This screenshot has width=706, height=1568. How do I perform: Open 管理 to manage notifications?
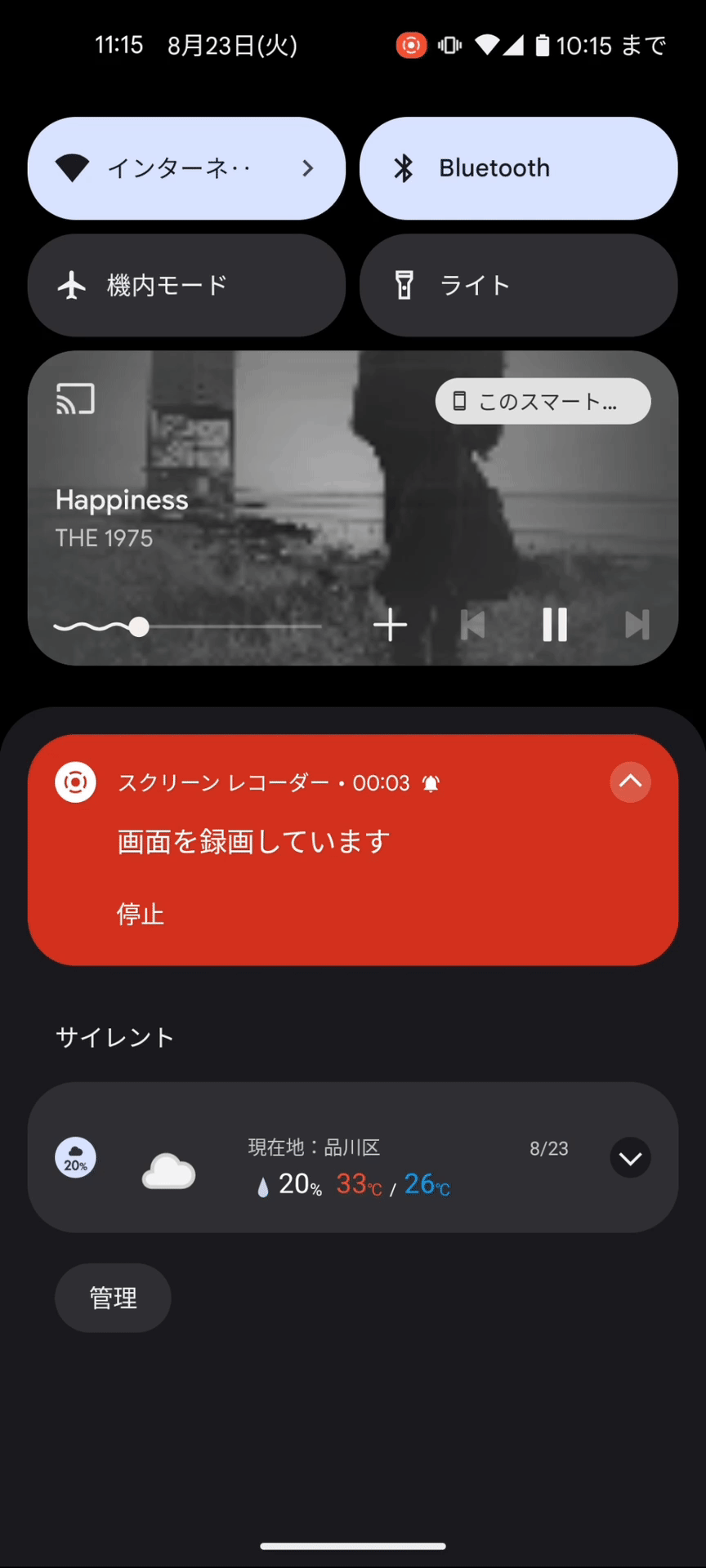[113, 1298]
